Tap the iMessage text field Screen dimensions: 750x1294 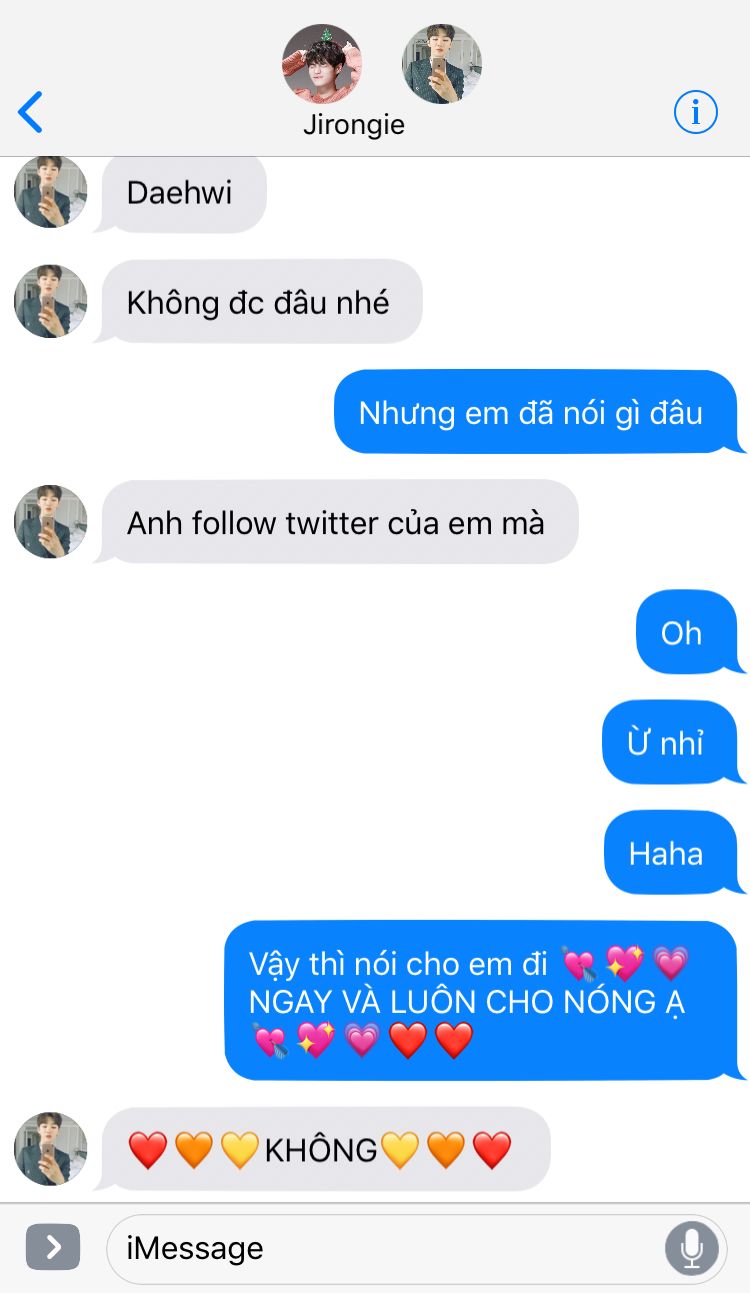380,1248
